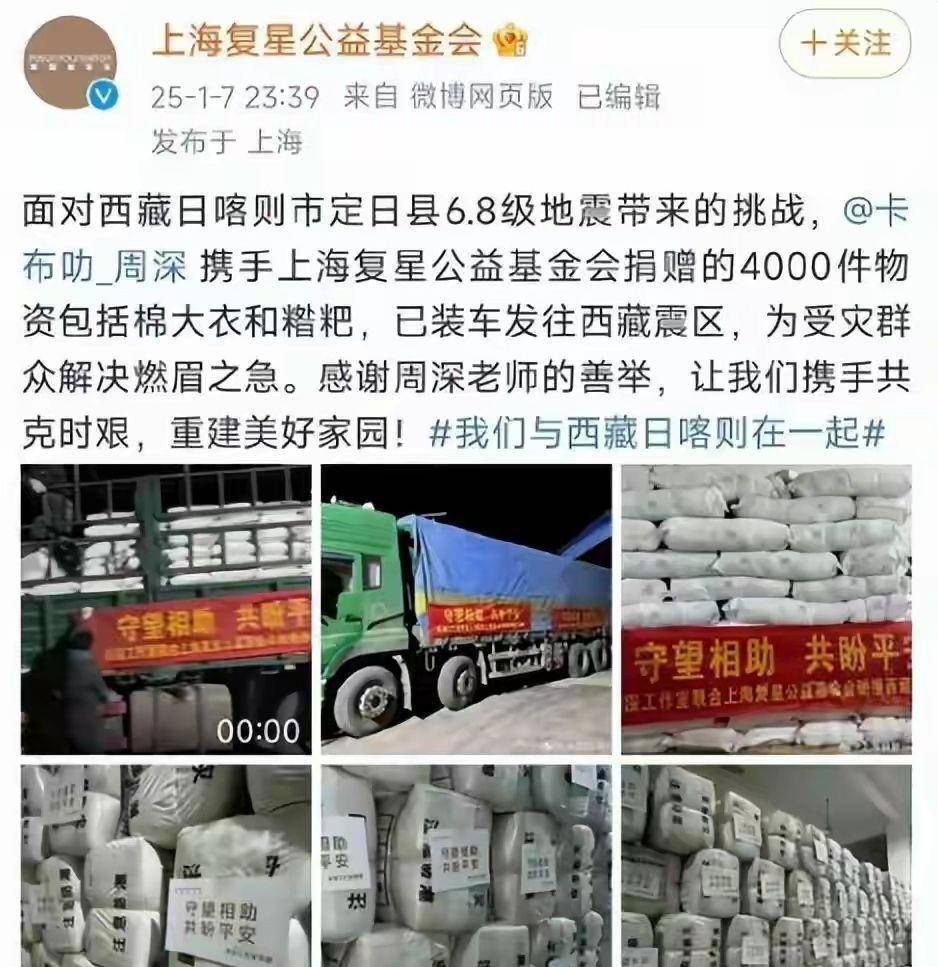Open photo of stacked sacks with red banner
Screen dimensions: 938x967
click(x=766, y=609)
